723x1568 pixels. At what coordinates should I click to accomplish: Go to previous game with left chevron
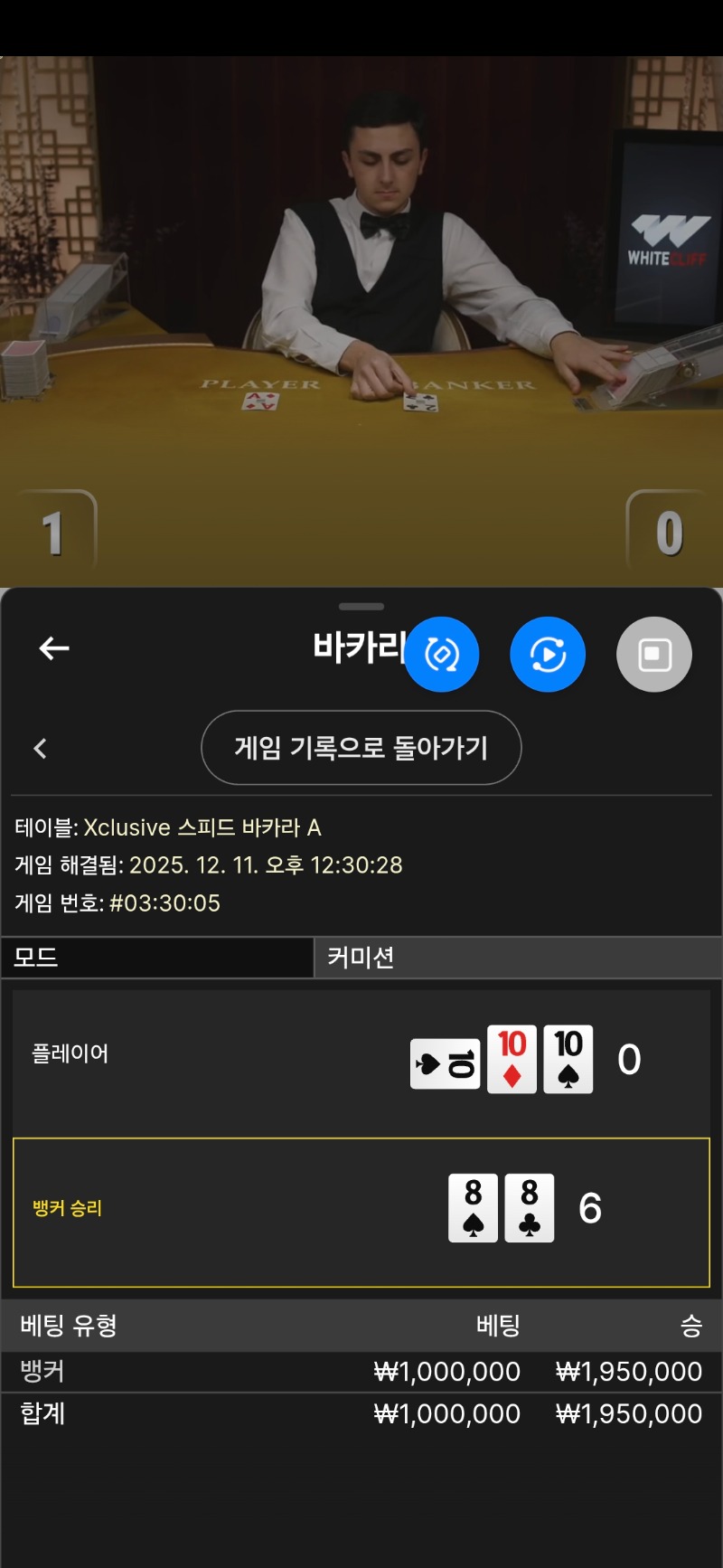(x=40, y=748)
